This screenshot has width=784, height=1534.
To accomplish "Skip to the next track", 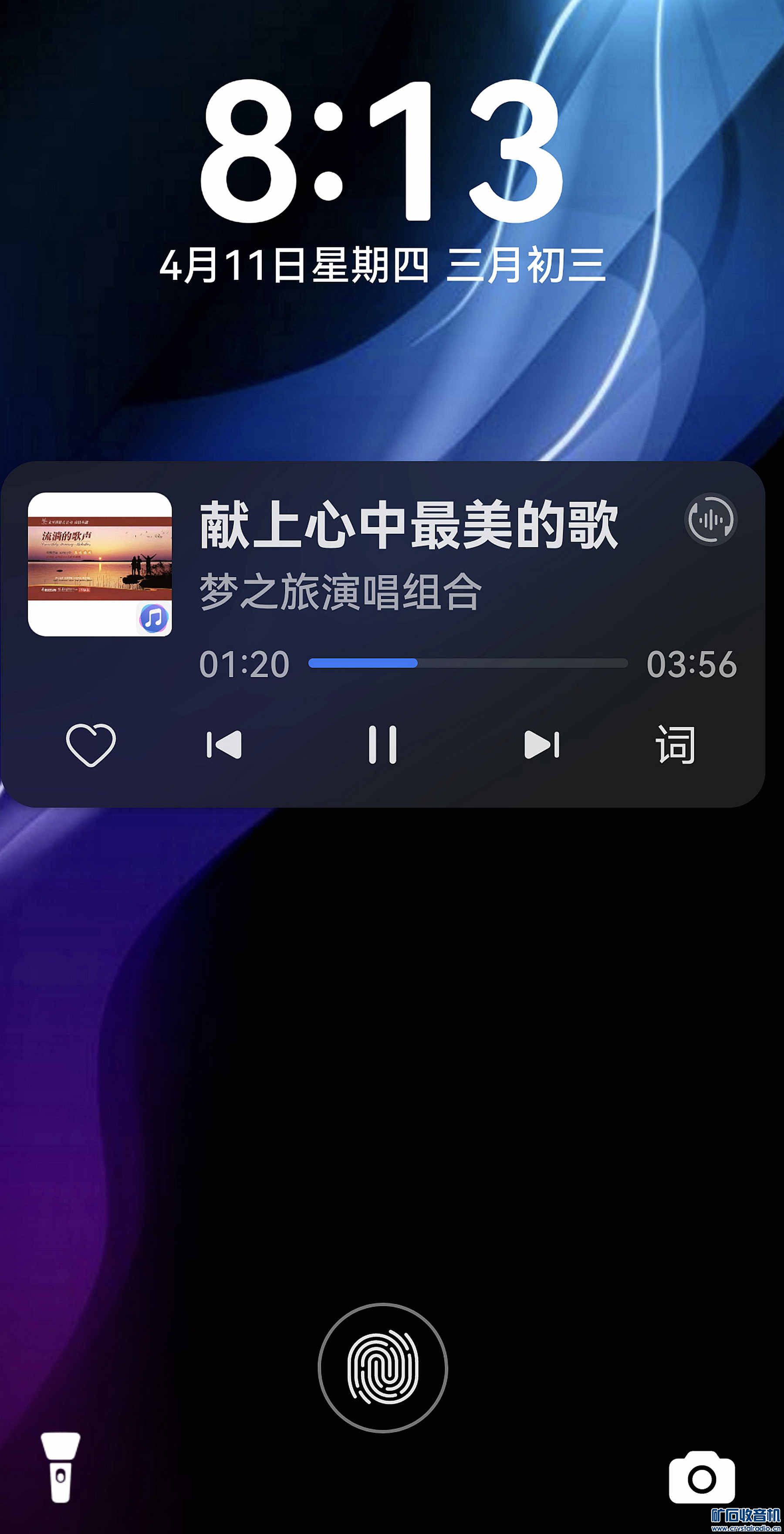I will tap(542, 744).
